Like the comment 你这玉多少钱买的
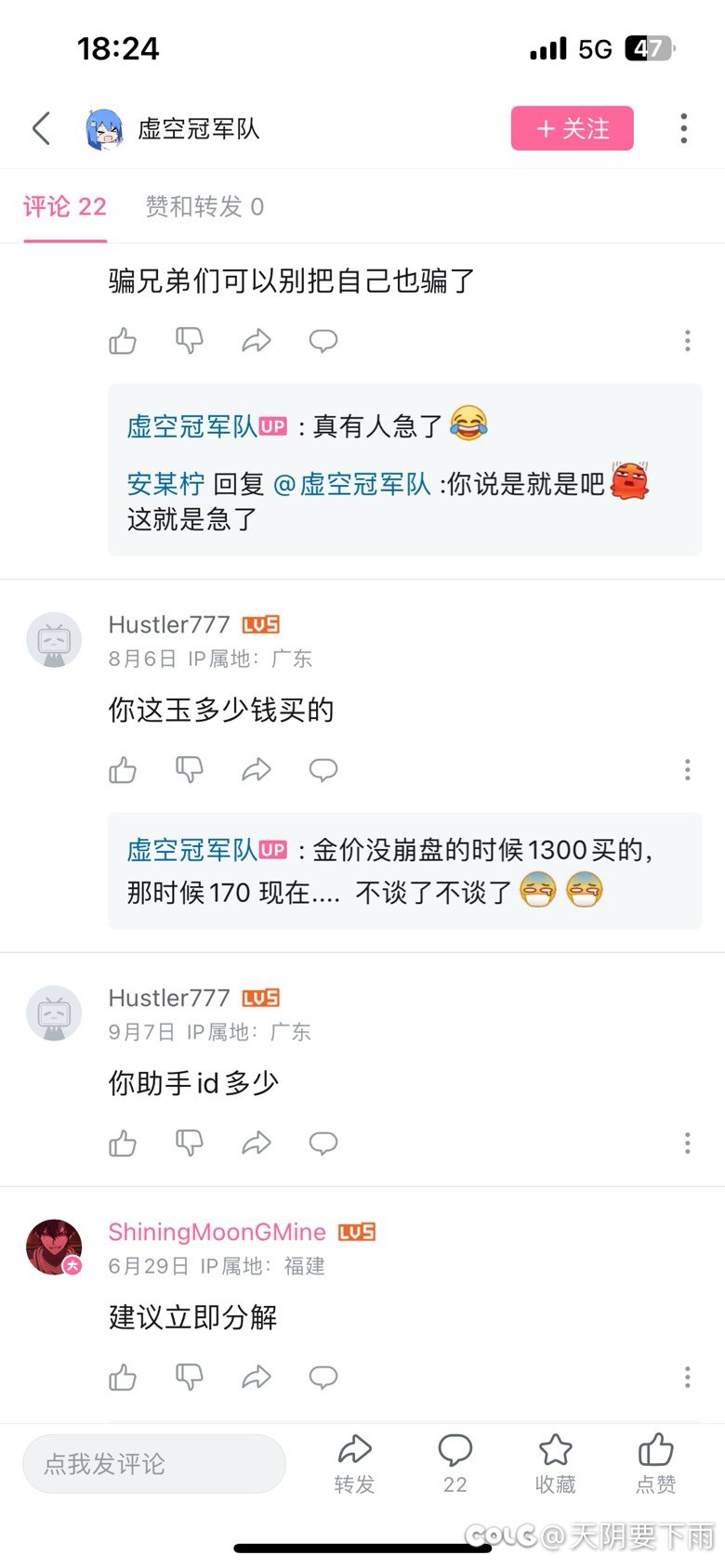This screenshot has width=725, height=1568. pyautogui.click(x=123, y=770)
